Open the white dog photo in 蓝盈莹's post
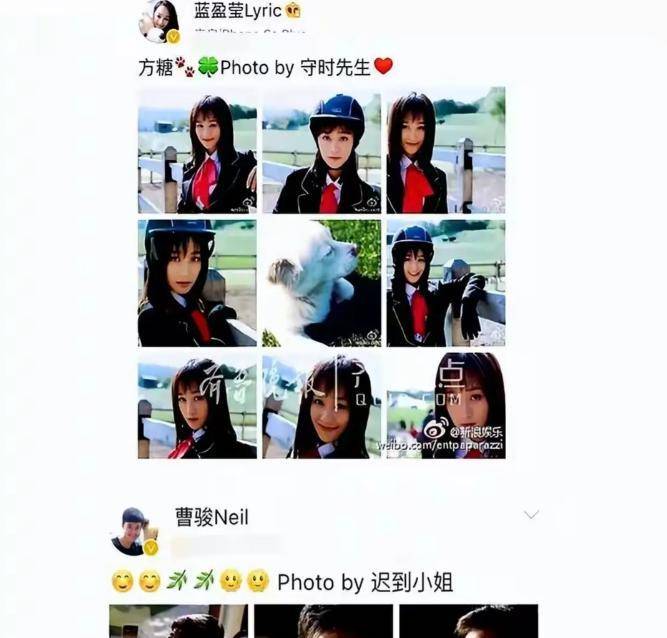The image size is (667, 638). click(x=321, y=283)
